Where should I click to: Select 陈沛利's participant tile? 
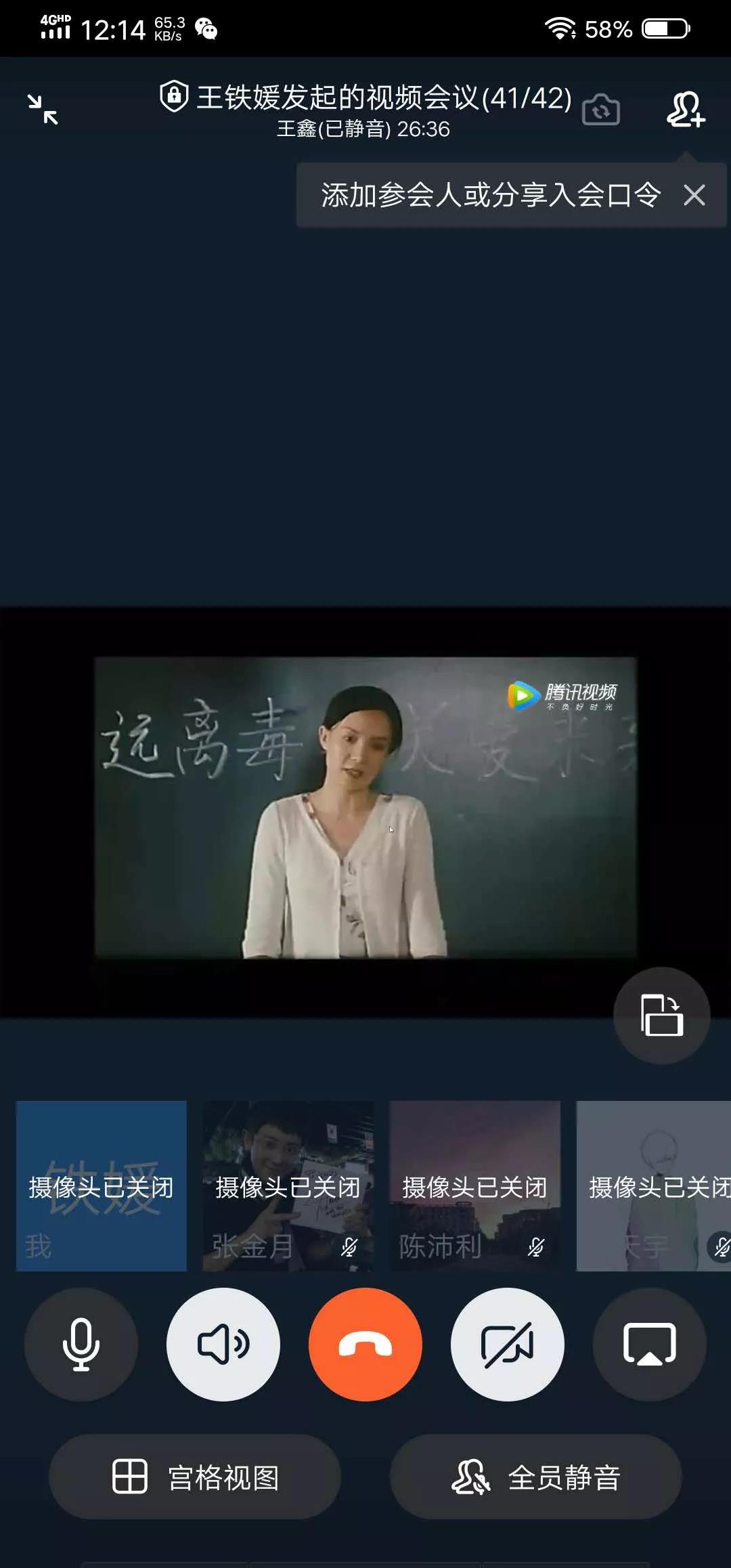pyautogui.click(x=474, y=1185)
